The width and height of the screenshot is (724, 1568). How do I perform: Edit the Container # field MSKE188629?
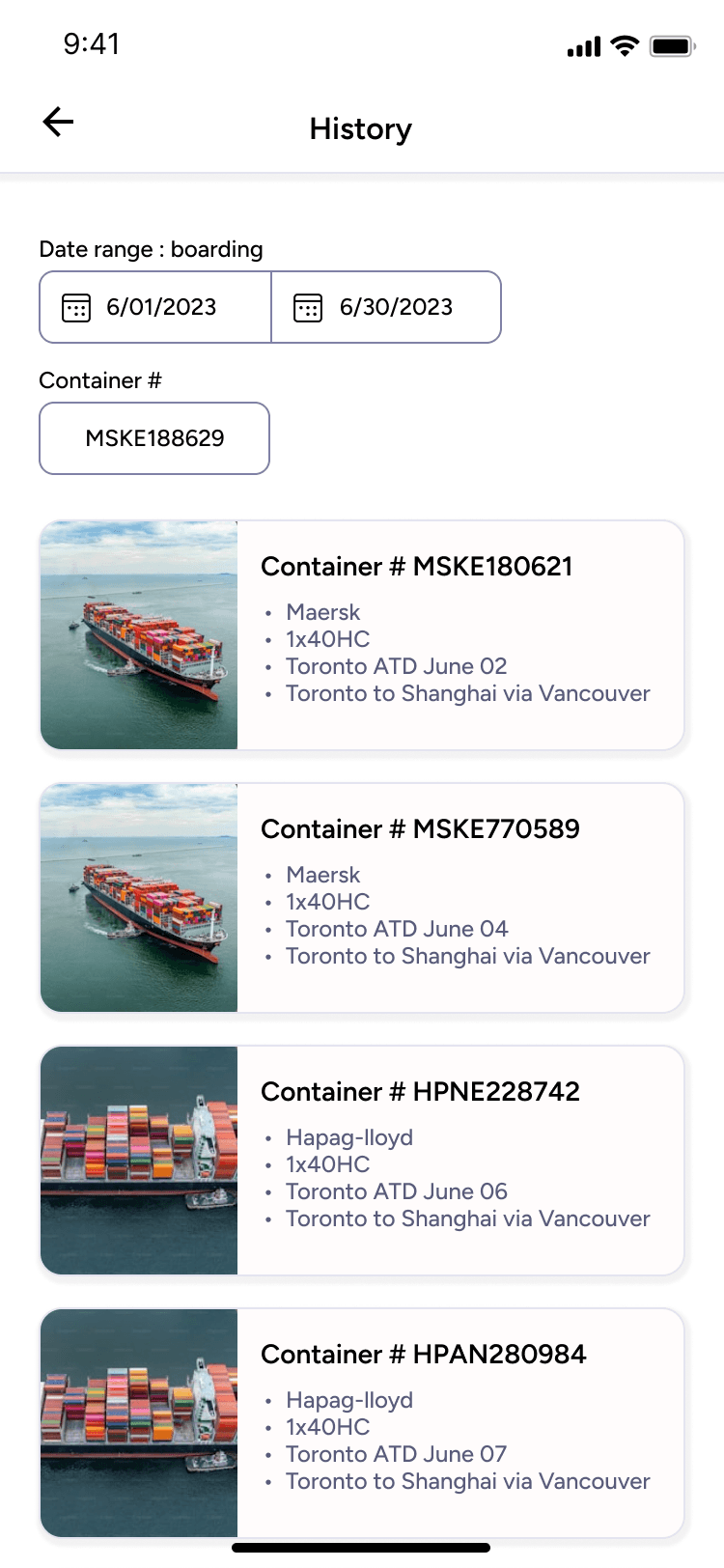coord(154,438)
